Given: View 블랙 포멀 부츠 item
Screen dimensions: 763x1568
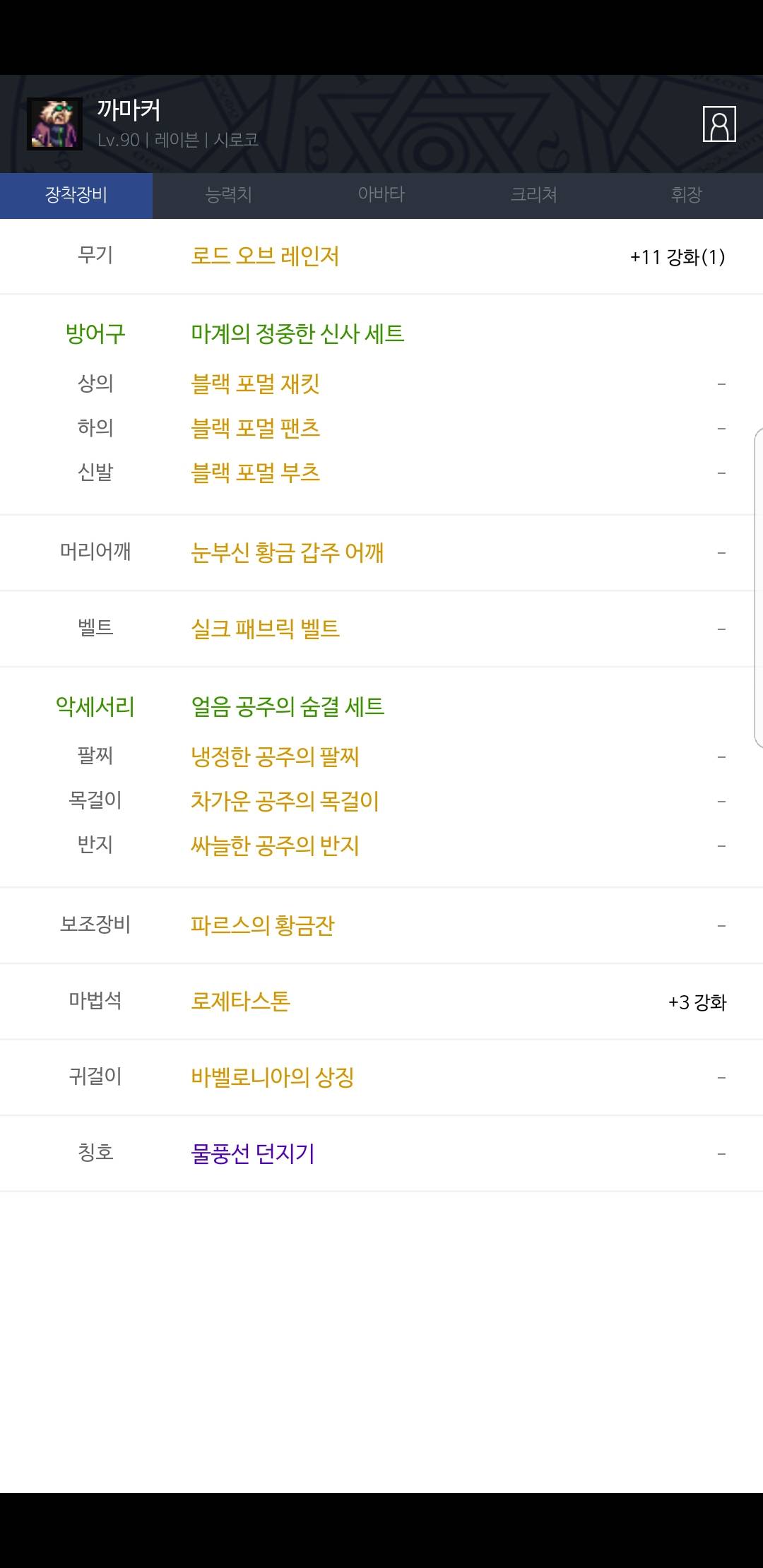Looking at the screenshot, I should click(256, 473).
